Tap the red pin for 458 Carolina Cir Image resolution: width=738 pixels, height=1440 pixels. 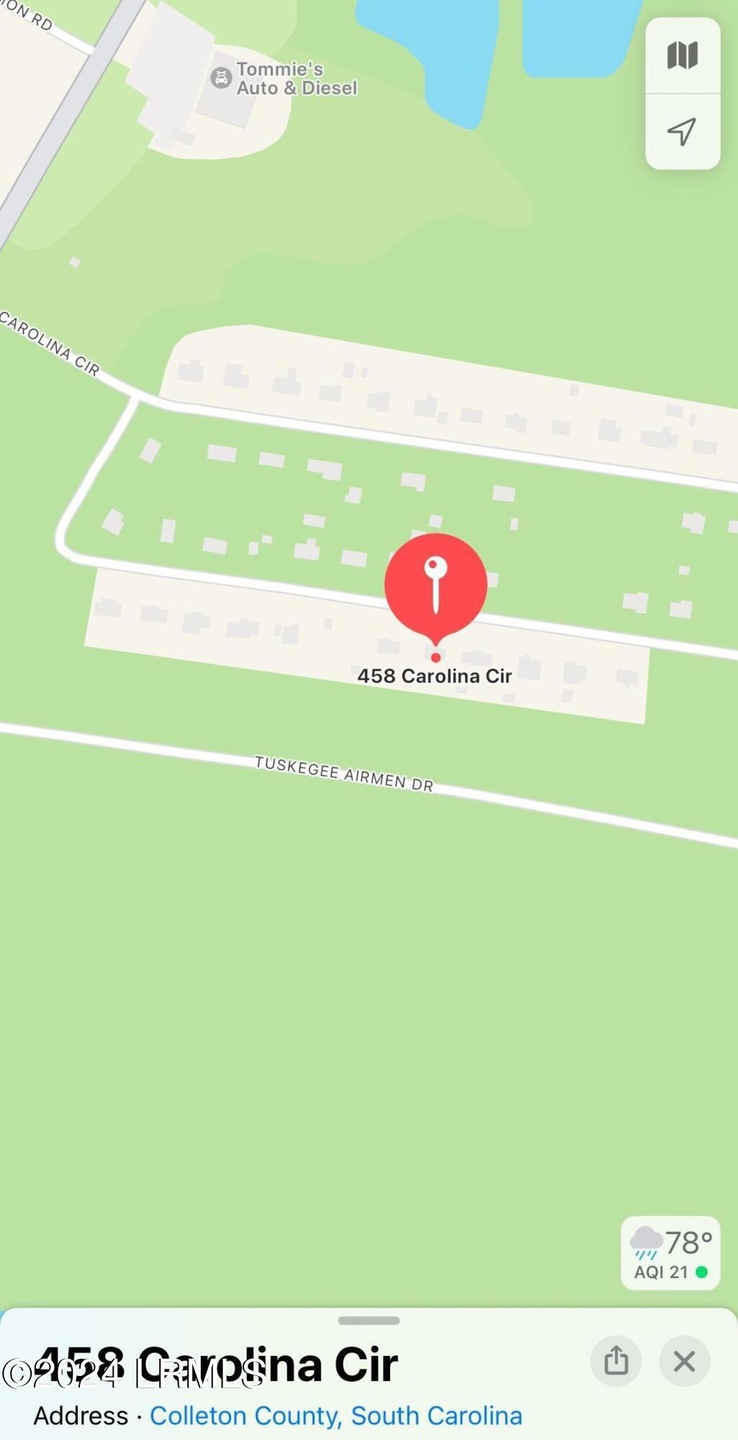pos(436,587)
